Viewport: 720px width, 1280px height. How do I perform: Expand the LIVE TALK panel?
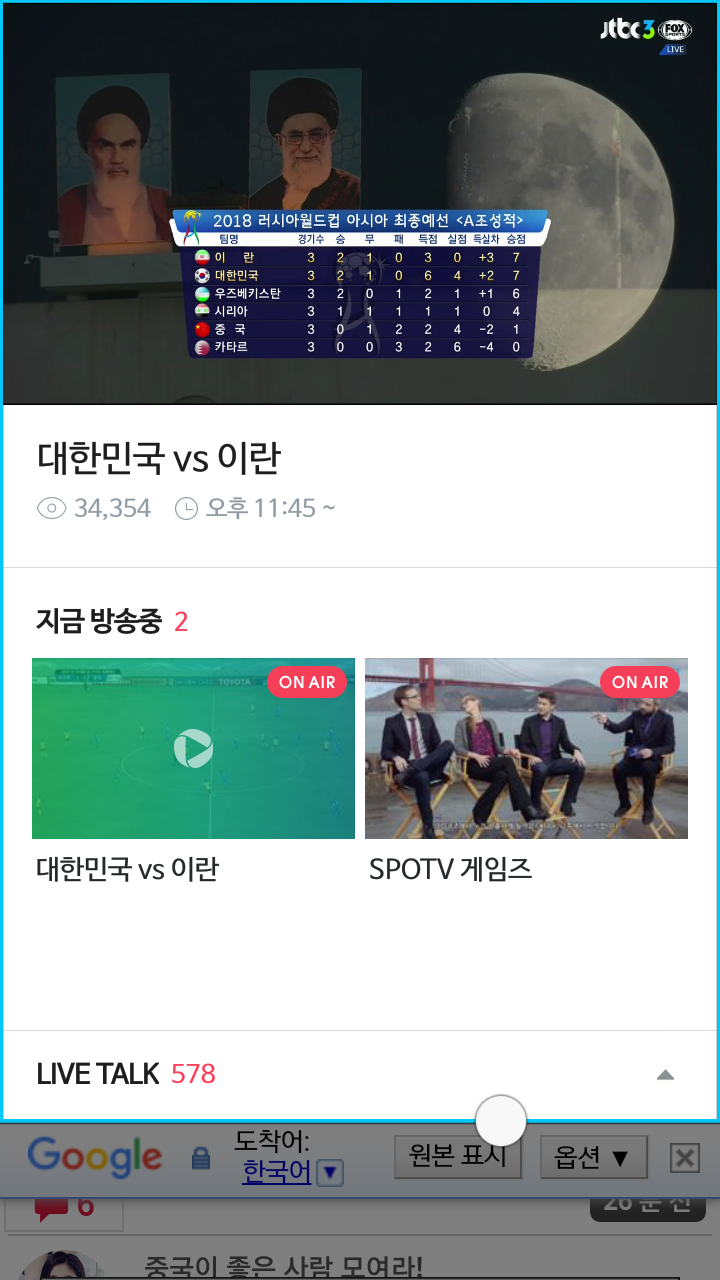click(665, 1074)
